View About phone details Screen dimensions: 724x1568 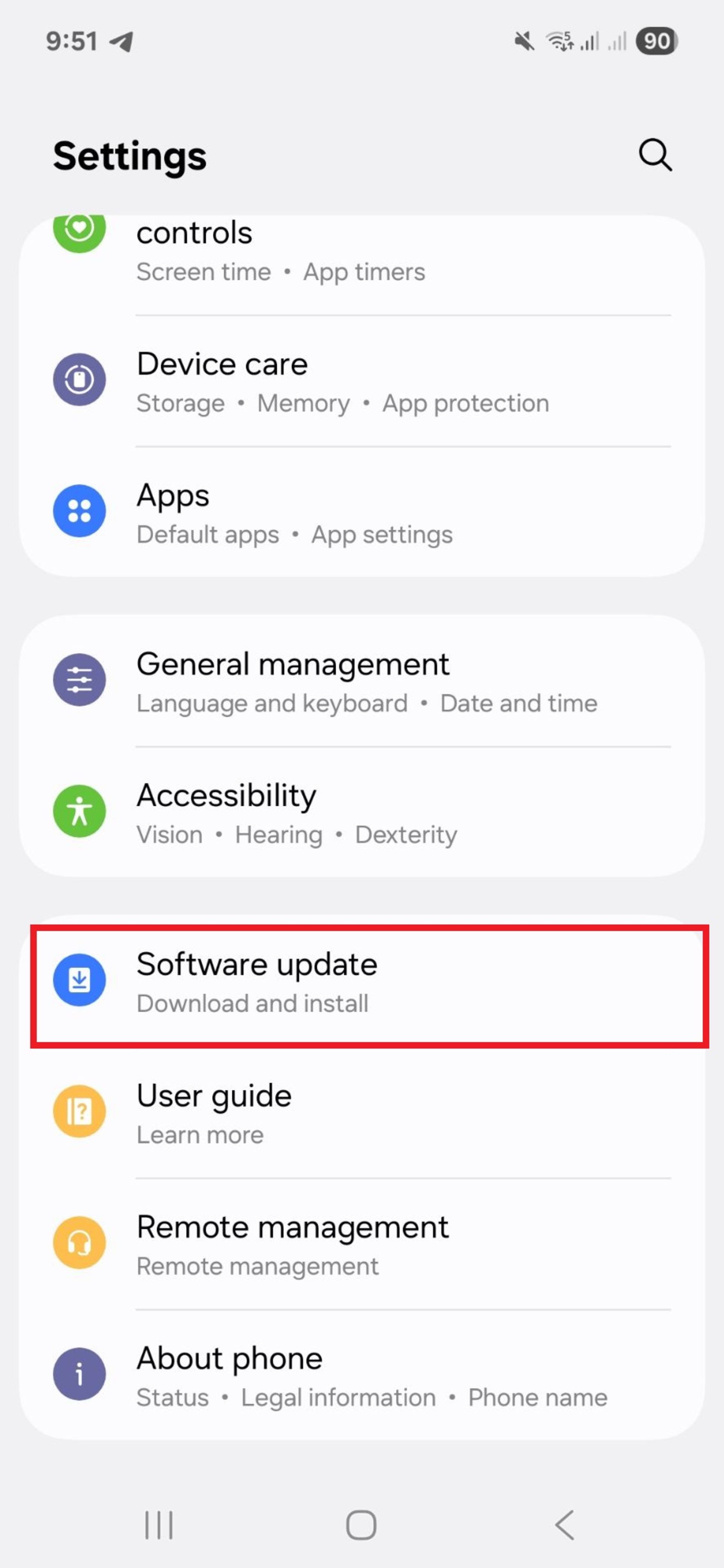pyautogui.click(x=362, y=1376)
